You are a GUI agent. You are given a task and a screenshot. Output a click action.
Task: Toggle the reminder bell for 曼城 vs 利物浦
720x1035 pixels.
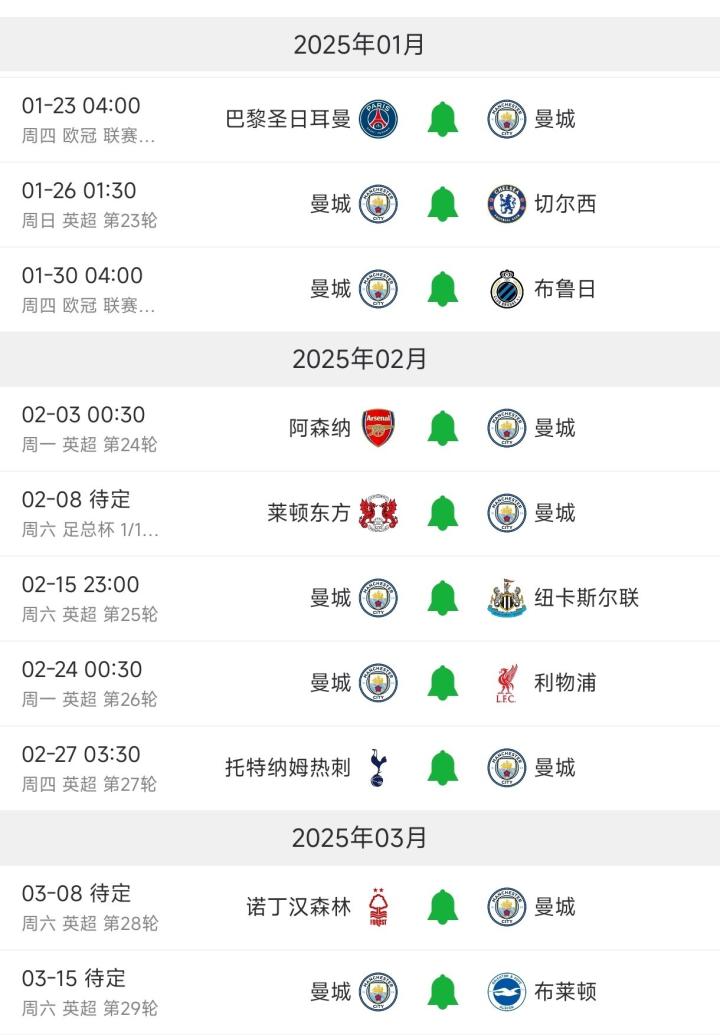click(442, 683)
